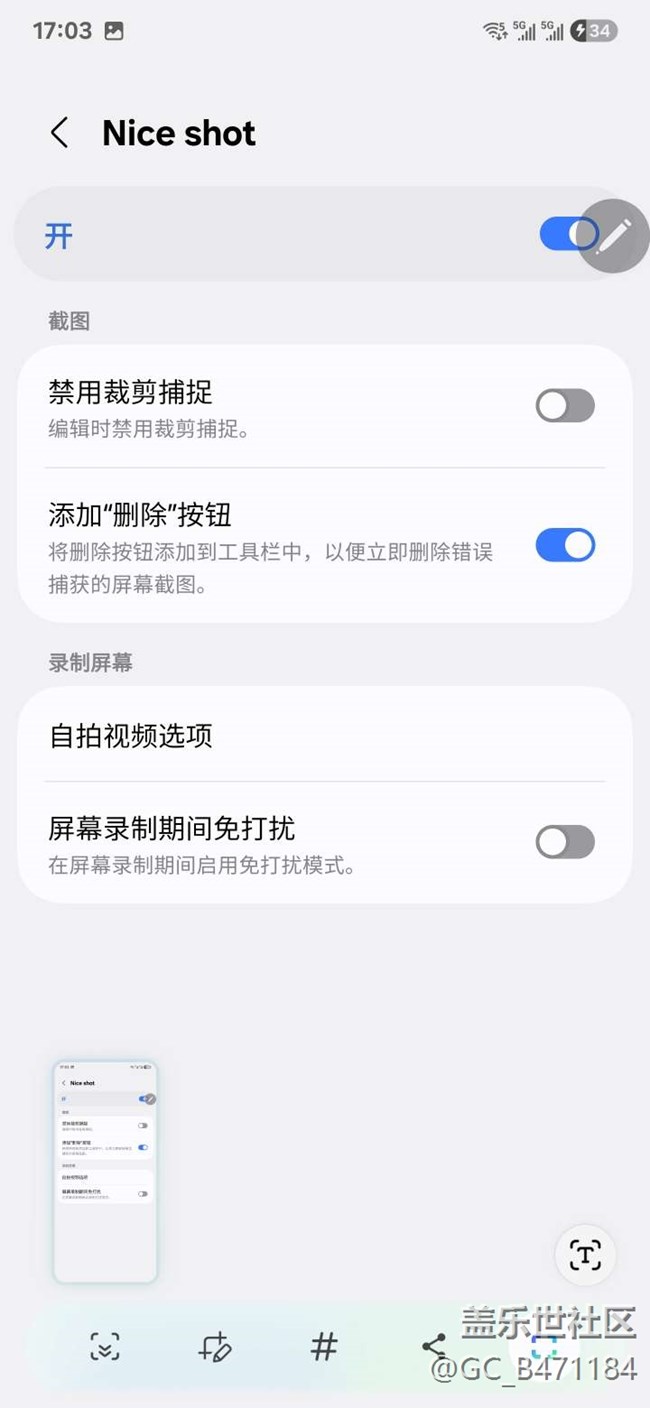Start scroll capture from the toolbar
Screen dimensions: 650x1408
105,1347
